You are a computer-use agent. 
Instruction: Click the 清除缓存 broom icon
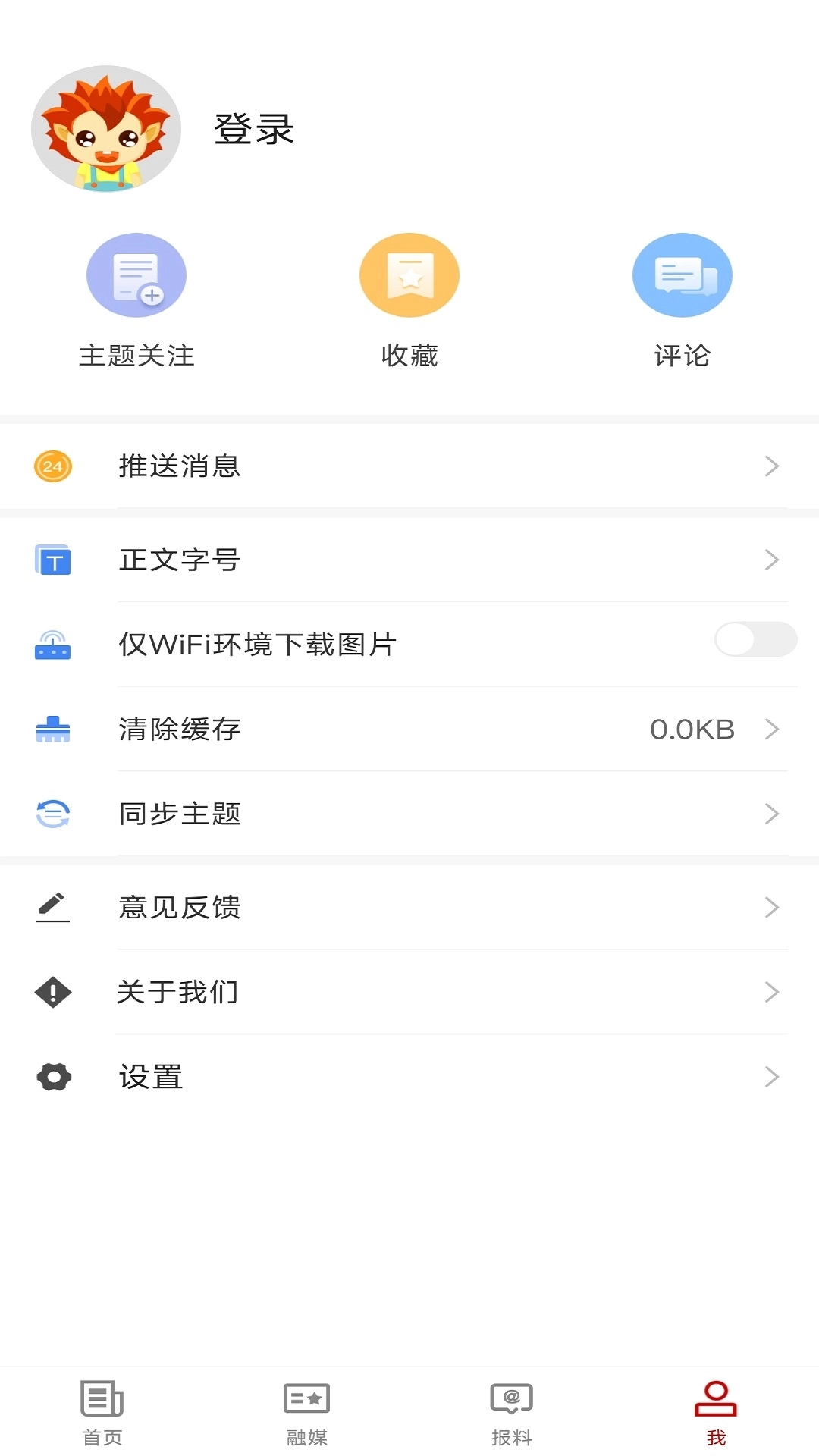[52, 729]
